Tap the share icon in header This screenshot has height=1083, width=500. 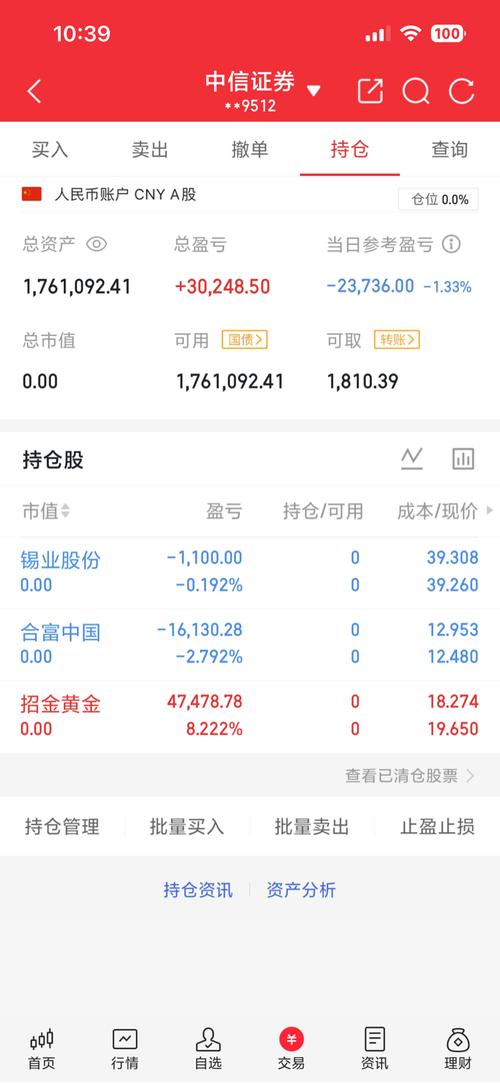(370, 91)
